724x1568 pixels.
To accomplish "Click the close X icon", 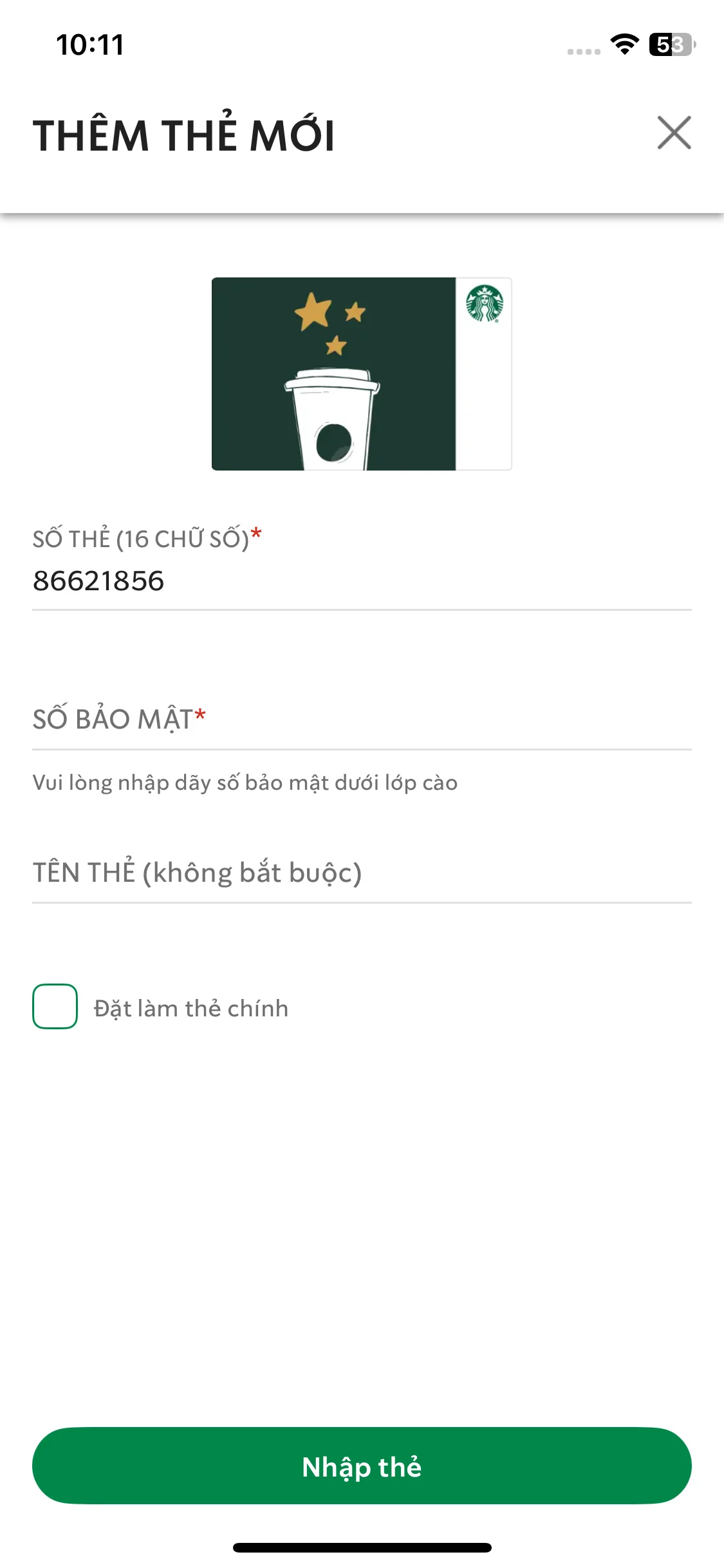I will click(674, 133).
